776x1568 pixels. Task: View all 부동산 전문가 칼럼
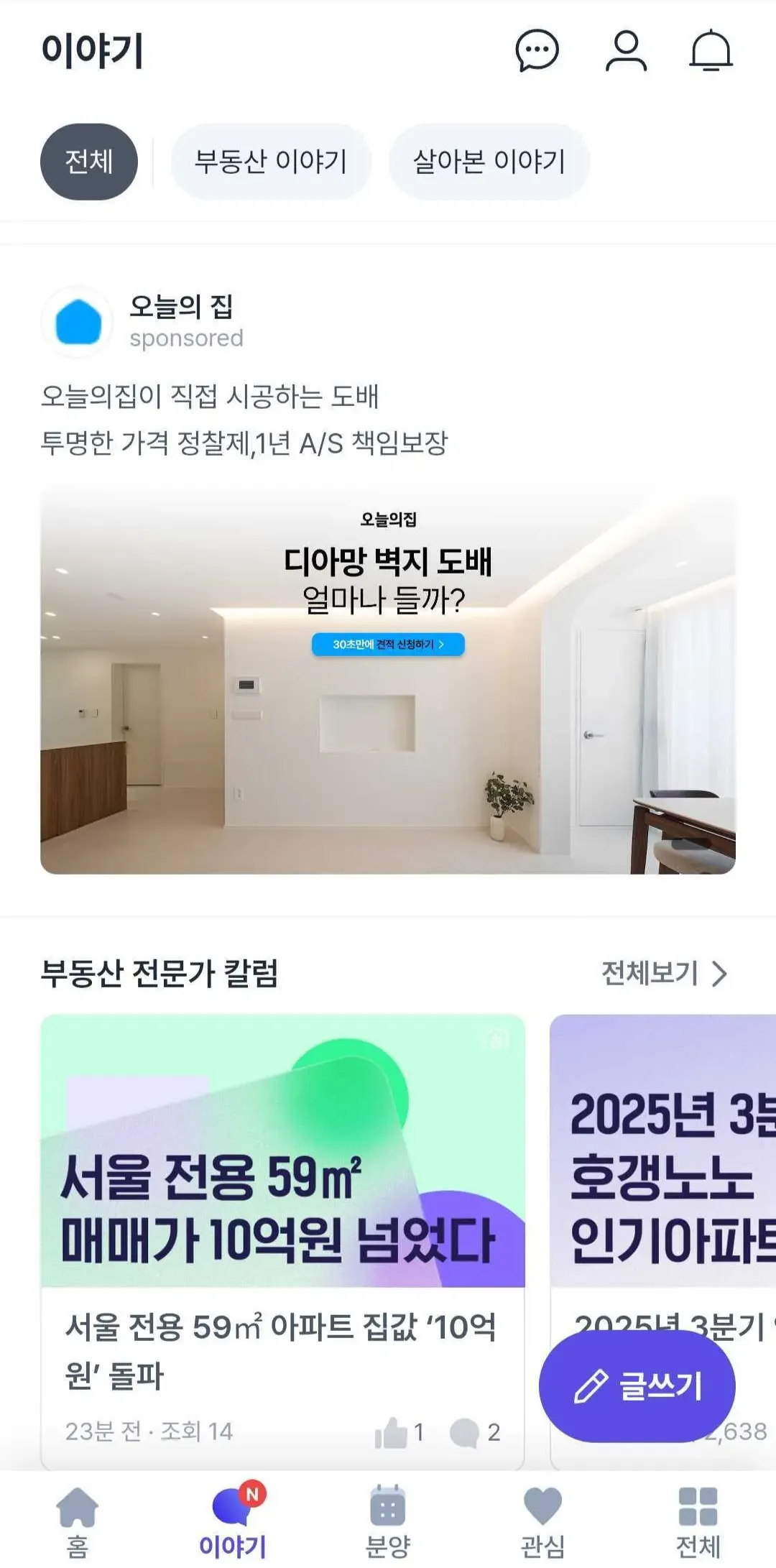tap(664, 974)
